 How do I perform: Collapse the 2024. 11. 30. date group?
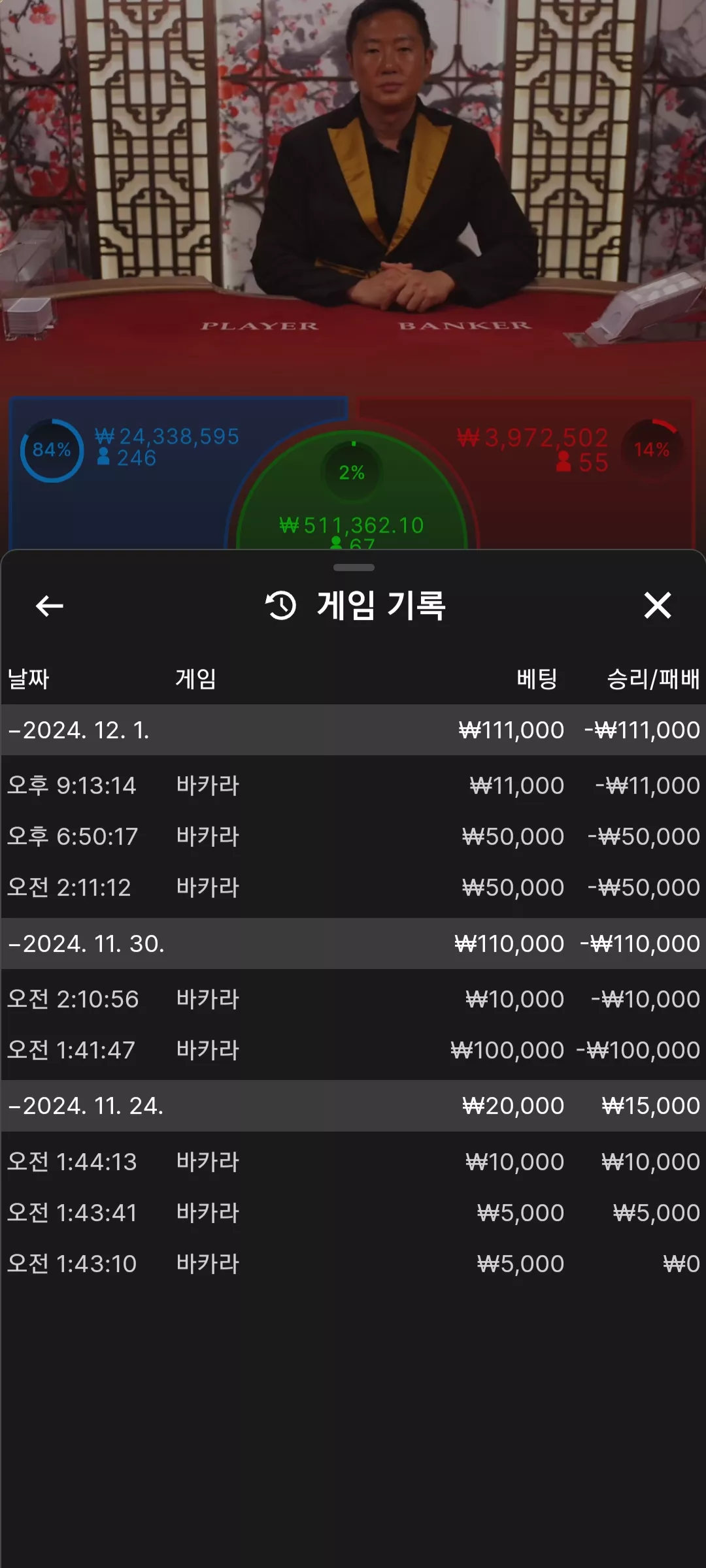353,943
